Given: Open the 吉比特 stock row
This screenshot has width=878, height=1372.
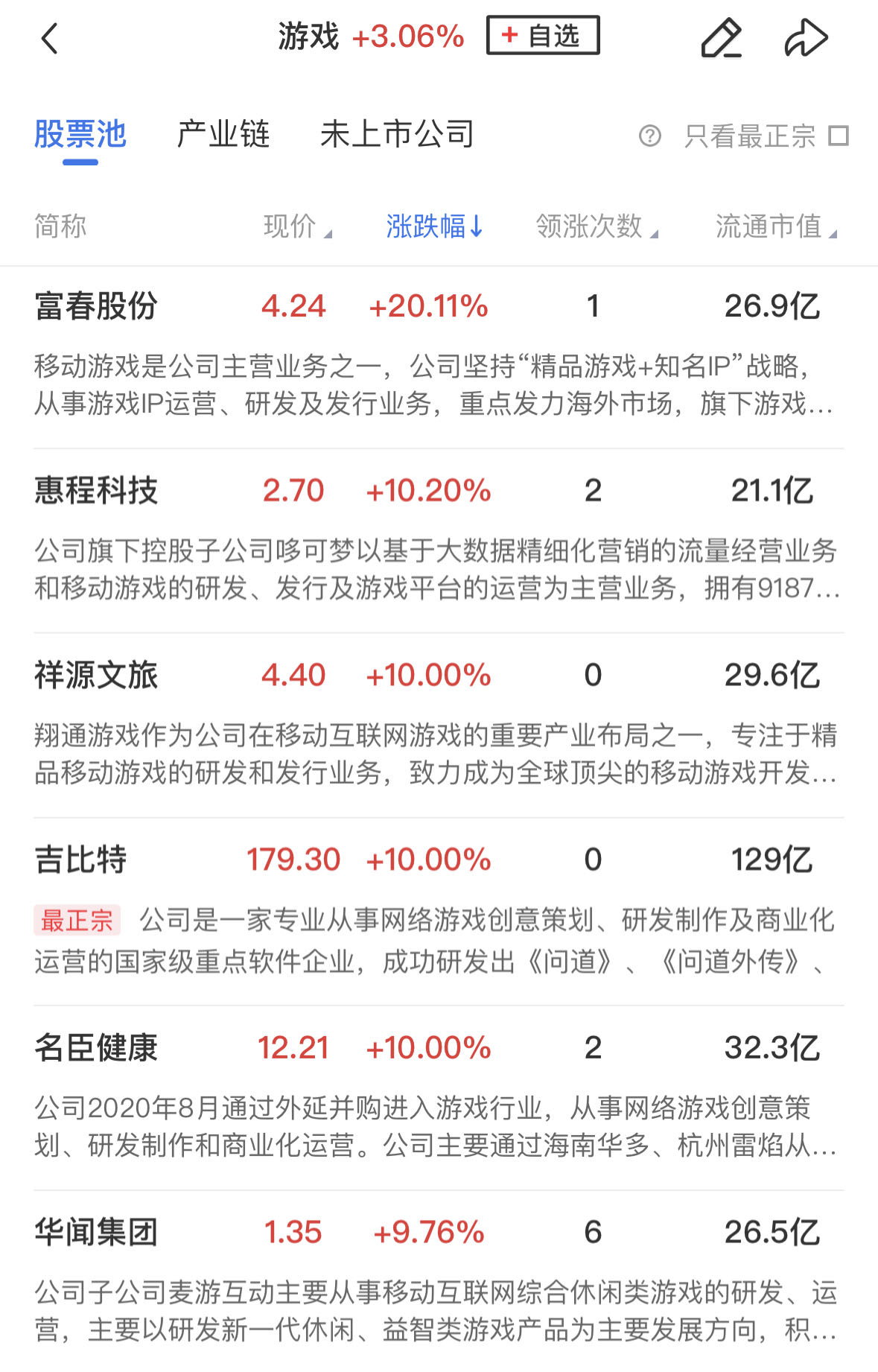Looking at the screenshot, I should coord(80,860).
